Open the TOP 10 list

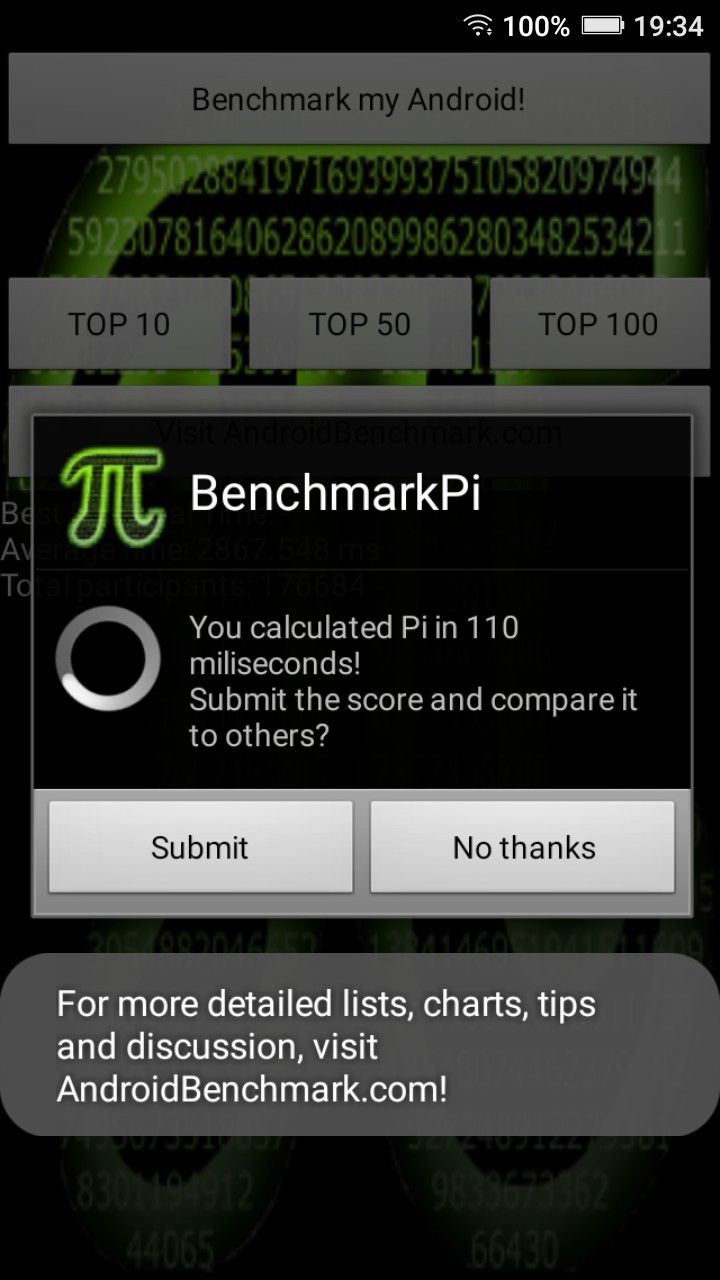point(119,324)
